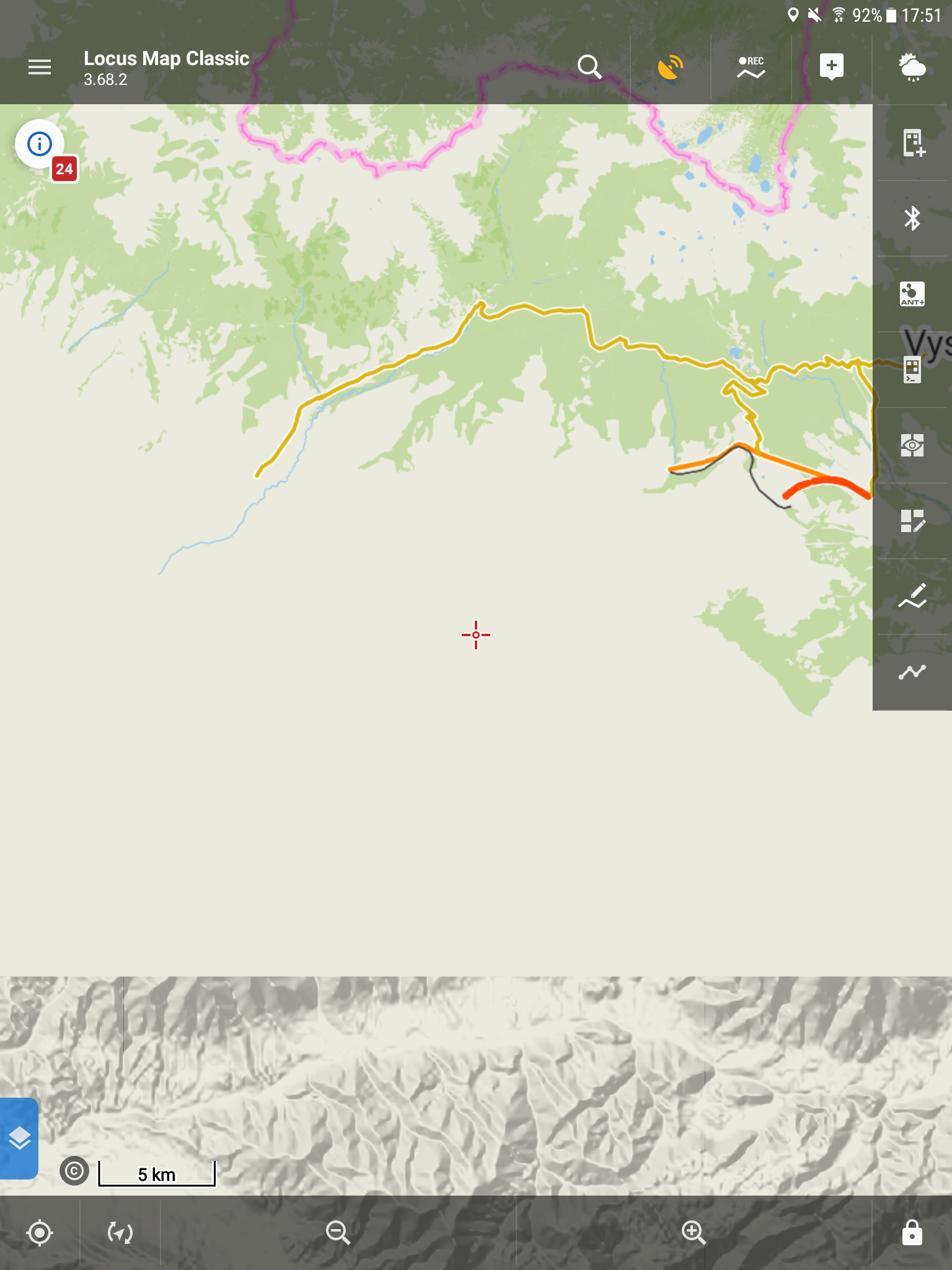Open the map layers panel
The height and width of the screenshot is (1270, 952).
pos(19,1138)
